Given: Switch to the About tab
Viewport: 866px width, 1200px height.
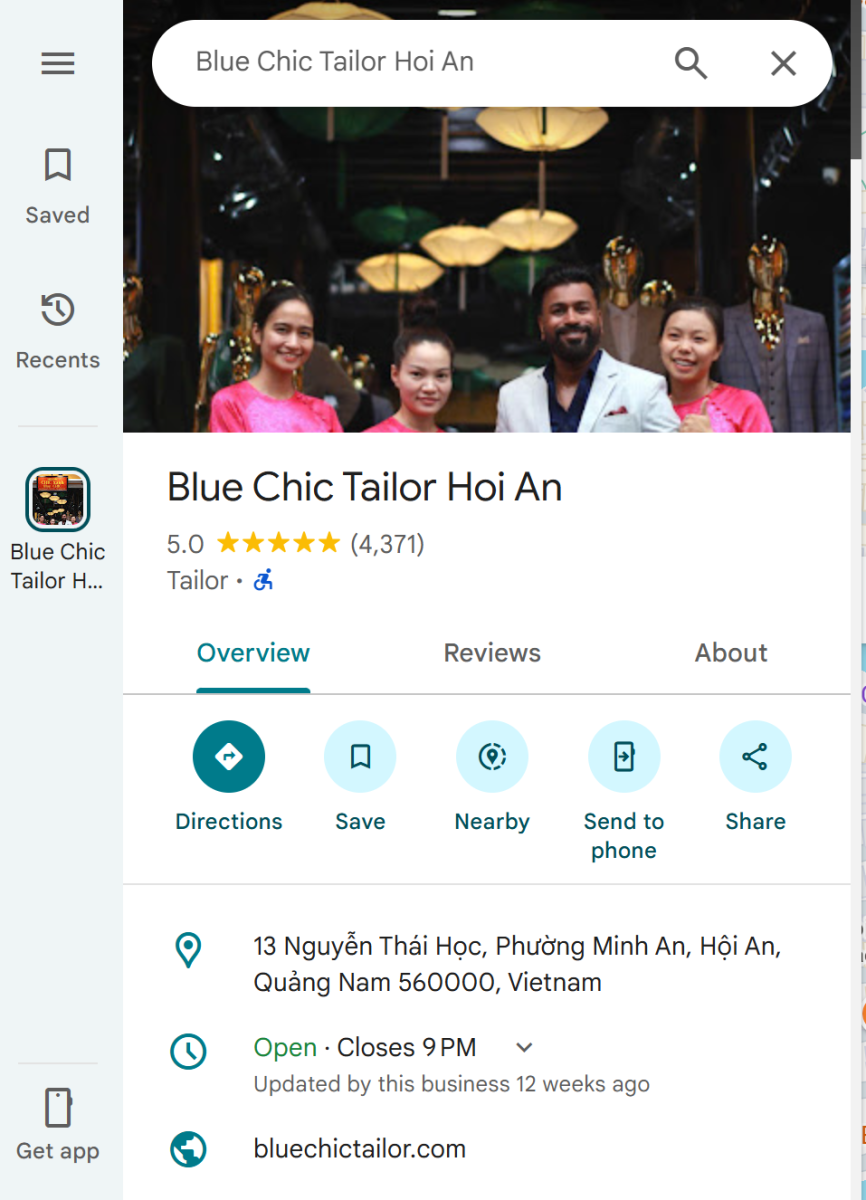Looking at the screenshot, I should 731,653.
